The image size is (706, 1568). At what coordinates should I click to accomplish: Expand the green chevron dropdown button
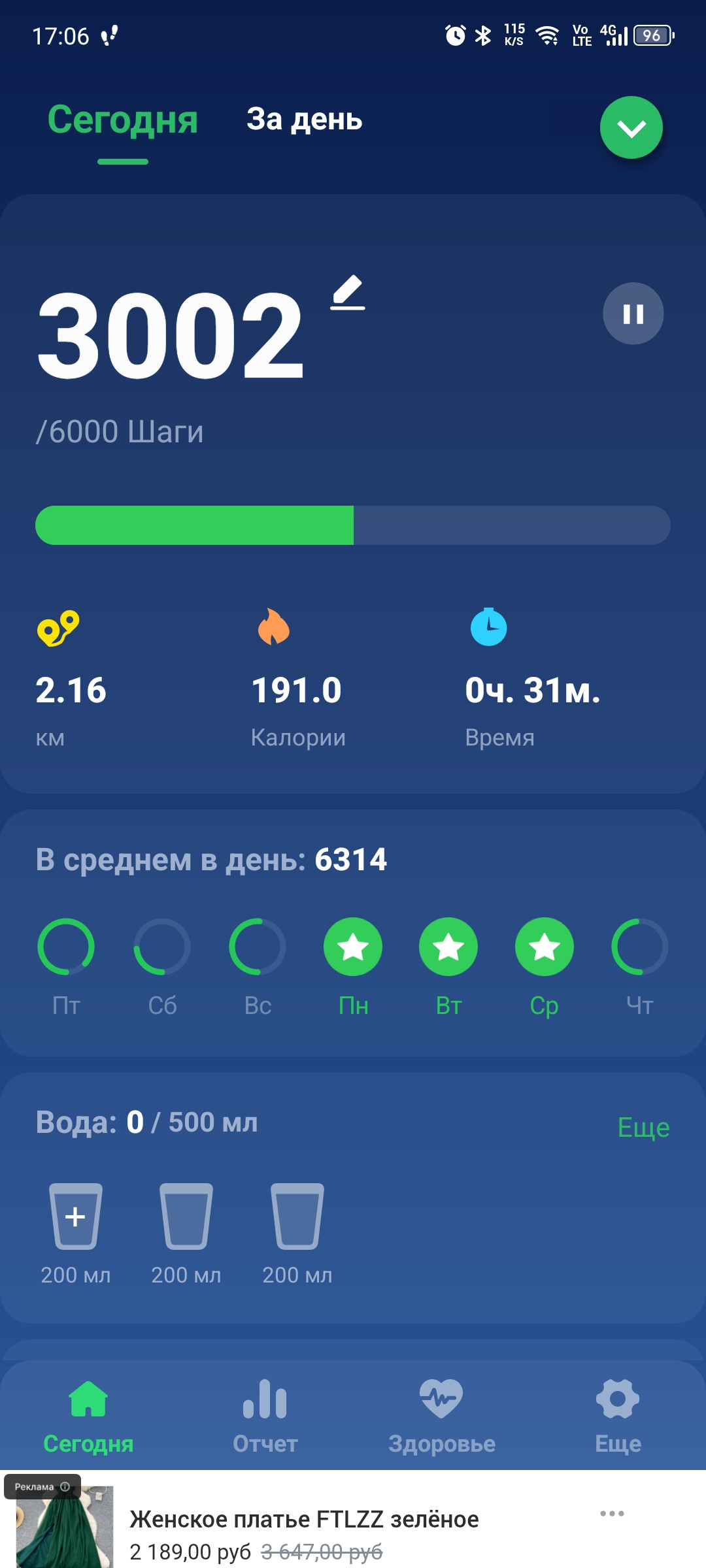(x=631, y=127)
